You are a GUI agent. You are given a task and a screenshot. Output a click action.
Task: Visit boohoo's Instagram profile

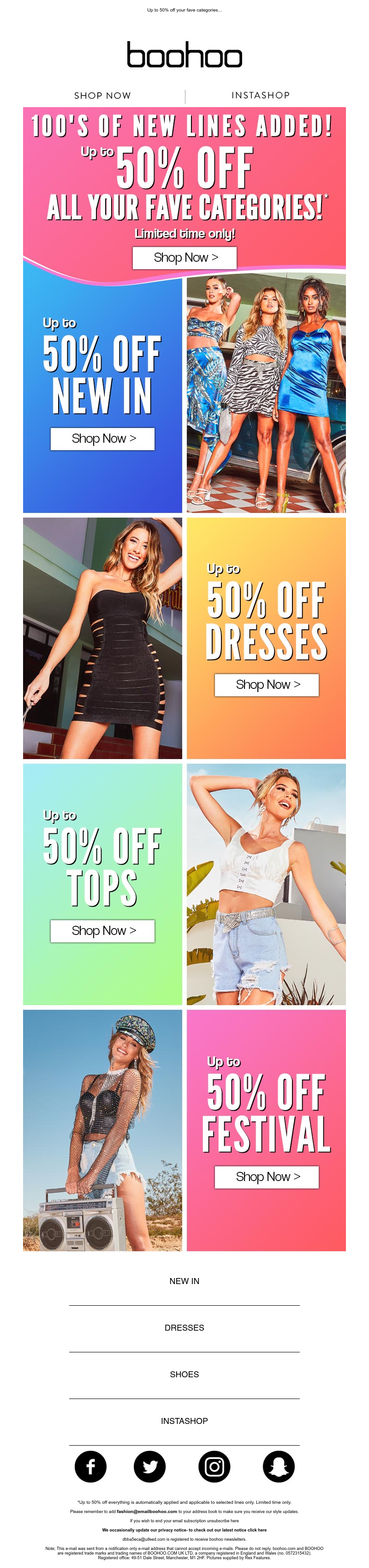pyautogui.click(x=214, y=1466)
